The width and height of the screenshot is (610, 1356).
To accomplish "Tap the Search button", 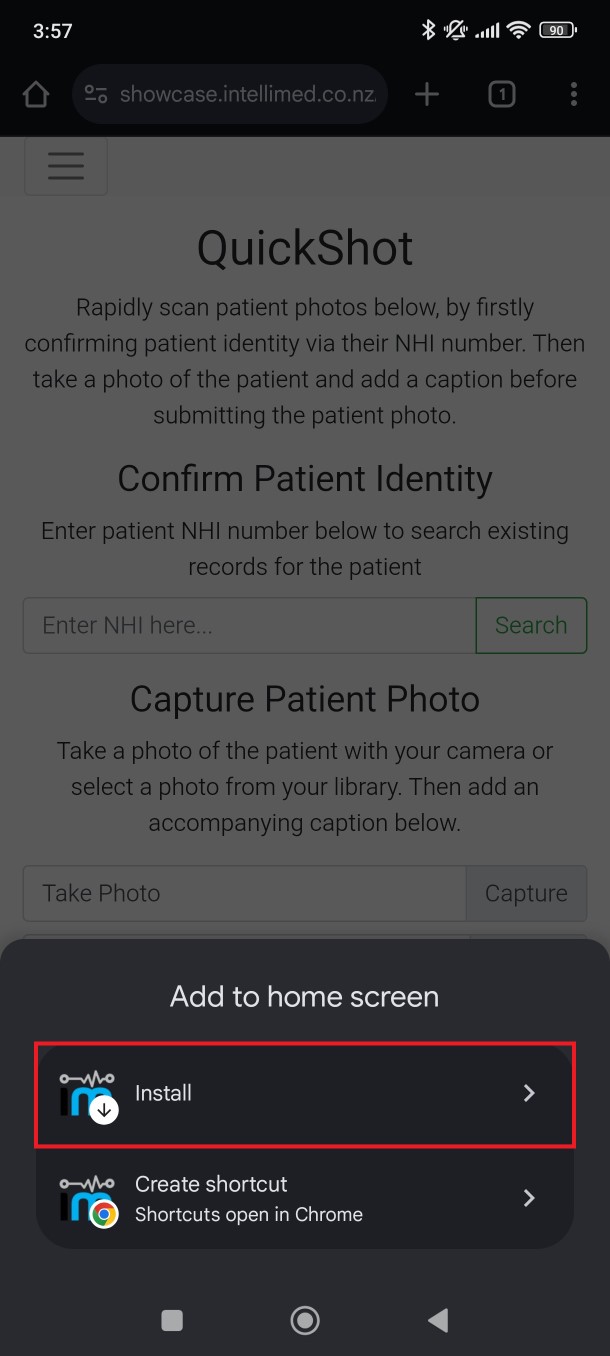I will [531, 625].
